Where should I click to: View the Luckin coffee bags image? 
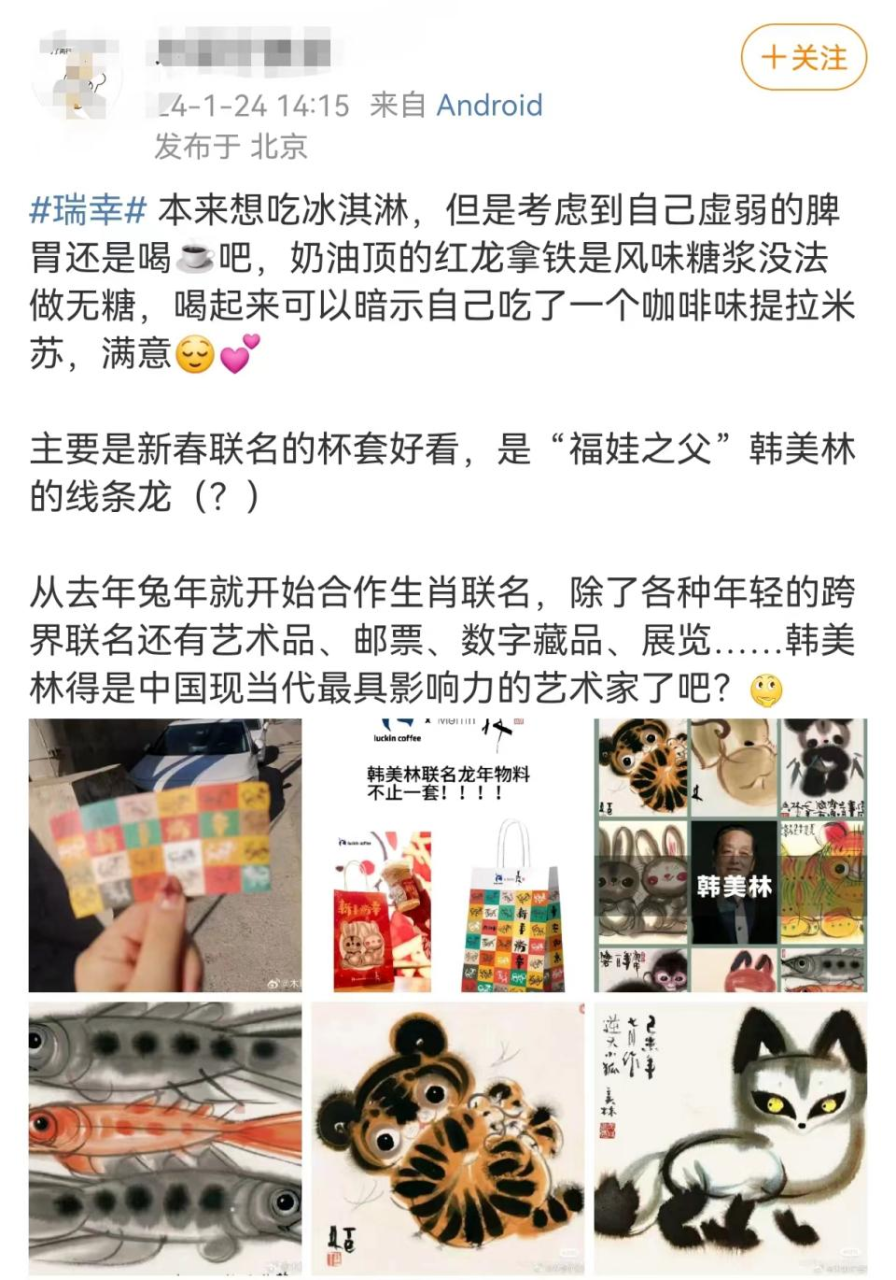click(448, 855)
